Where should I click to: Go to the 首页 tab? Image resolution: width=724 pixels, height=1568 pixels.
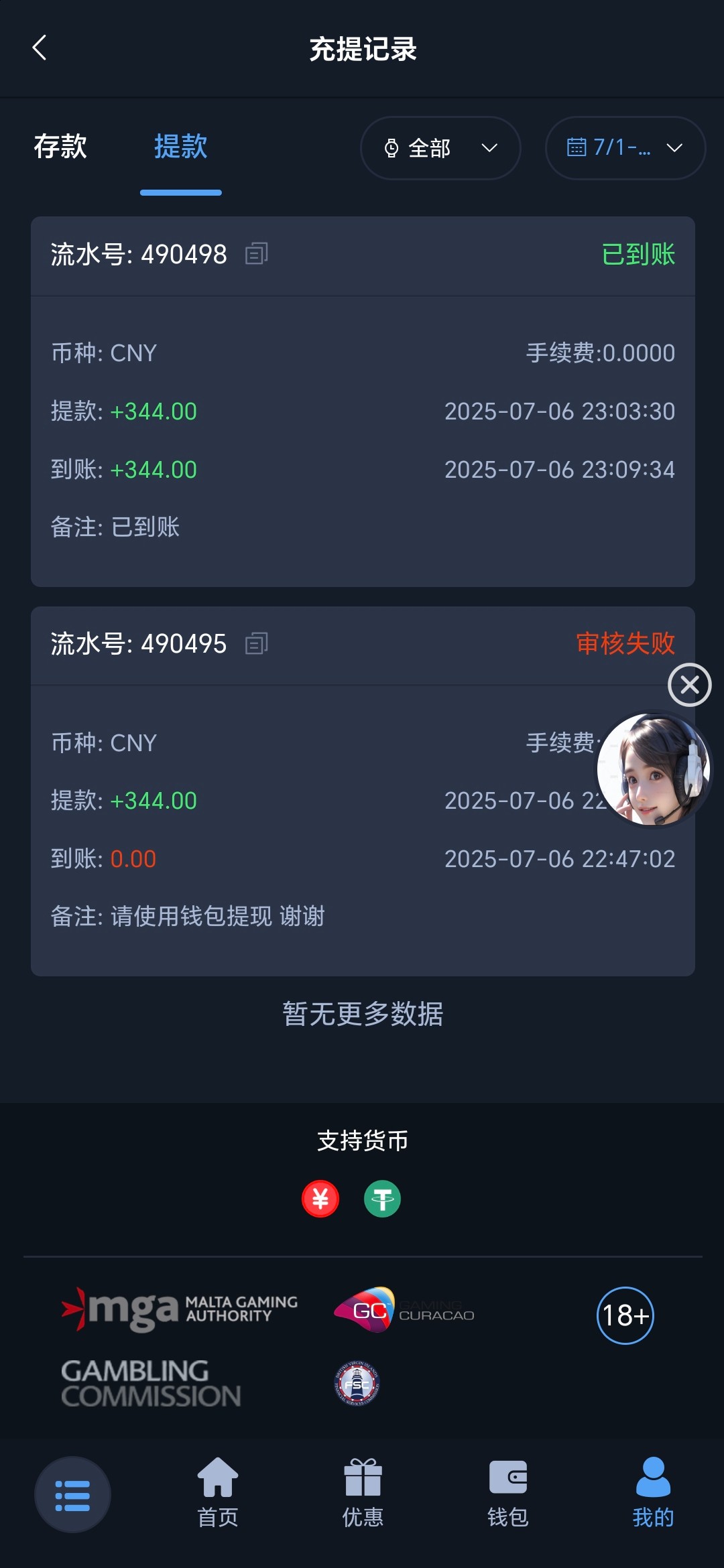[x=218, y=1493]
